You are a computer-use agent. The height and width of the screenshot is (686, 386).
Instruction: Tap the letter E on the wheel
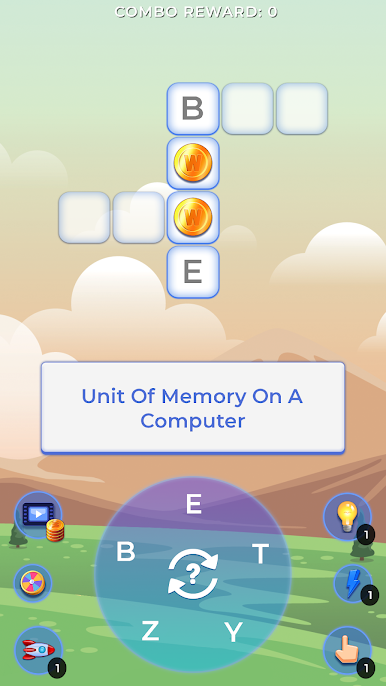(x=193, y=504)
